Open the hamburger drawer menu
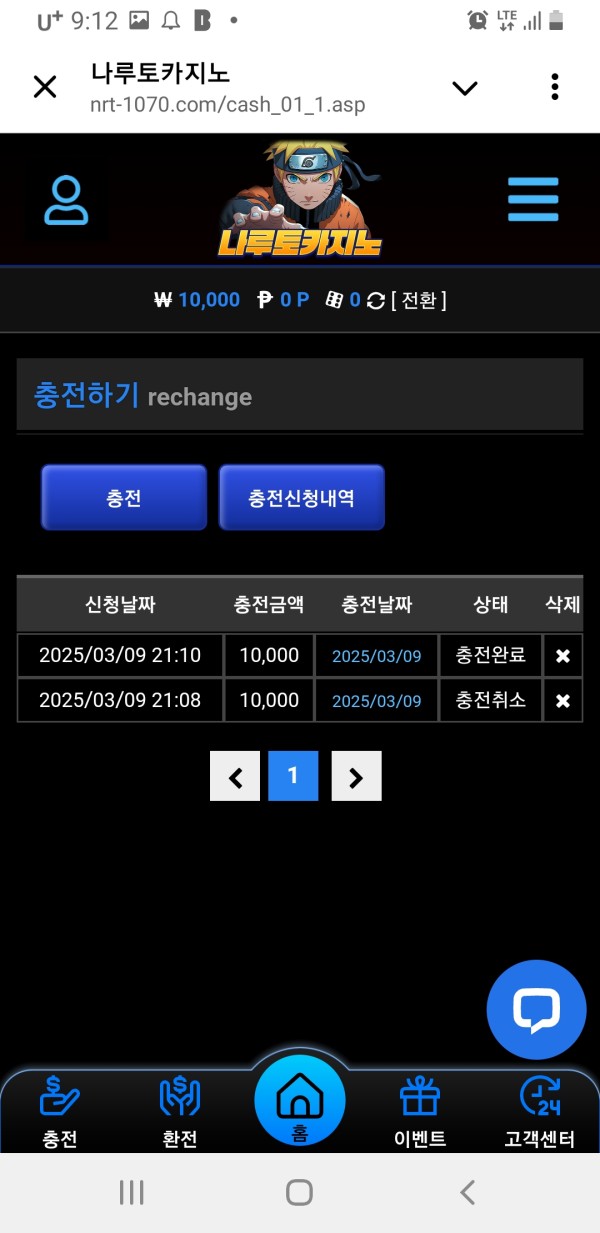The height and width of the screenshot is (1233, 600). pyautogui.click(x=532, y=200)
